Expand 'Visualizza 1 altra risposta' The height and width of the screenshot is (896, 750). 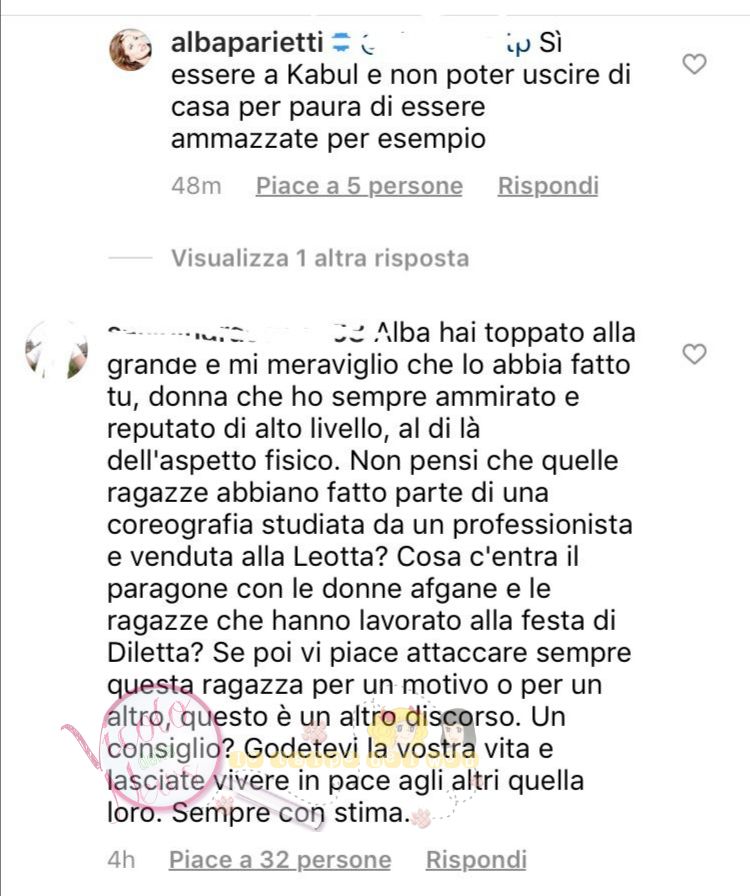point(319,258)
